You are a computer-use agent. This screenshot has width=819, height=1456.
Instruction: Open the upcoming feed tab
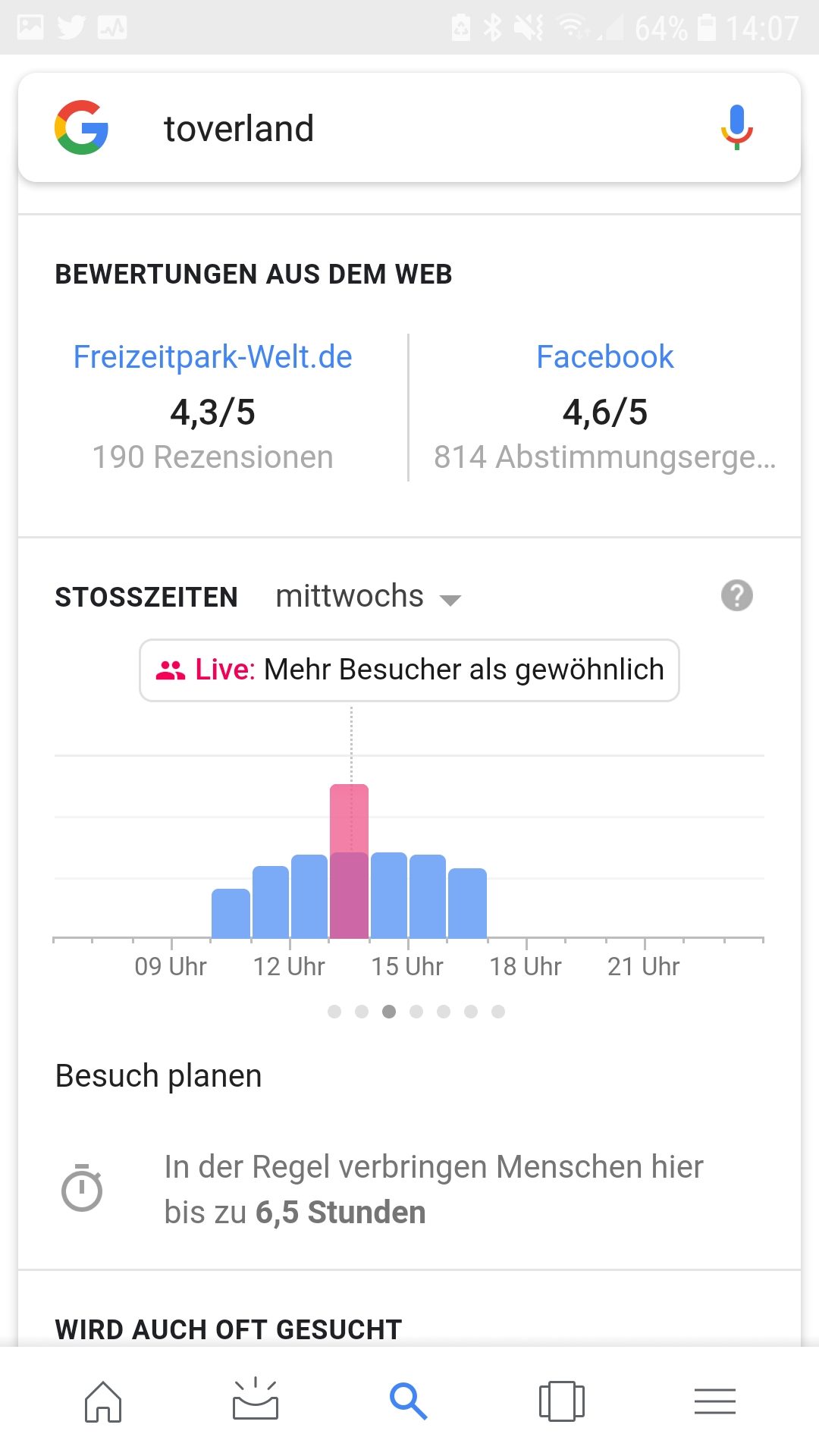(x=256, y=1399)
